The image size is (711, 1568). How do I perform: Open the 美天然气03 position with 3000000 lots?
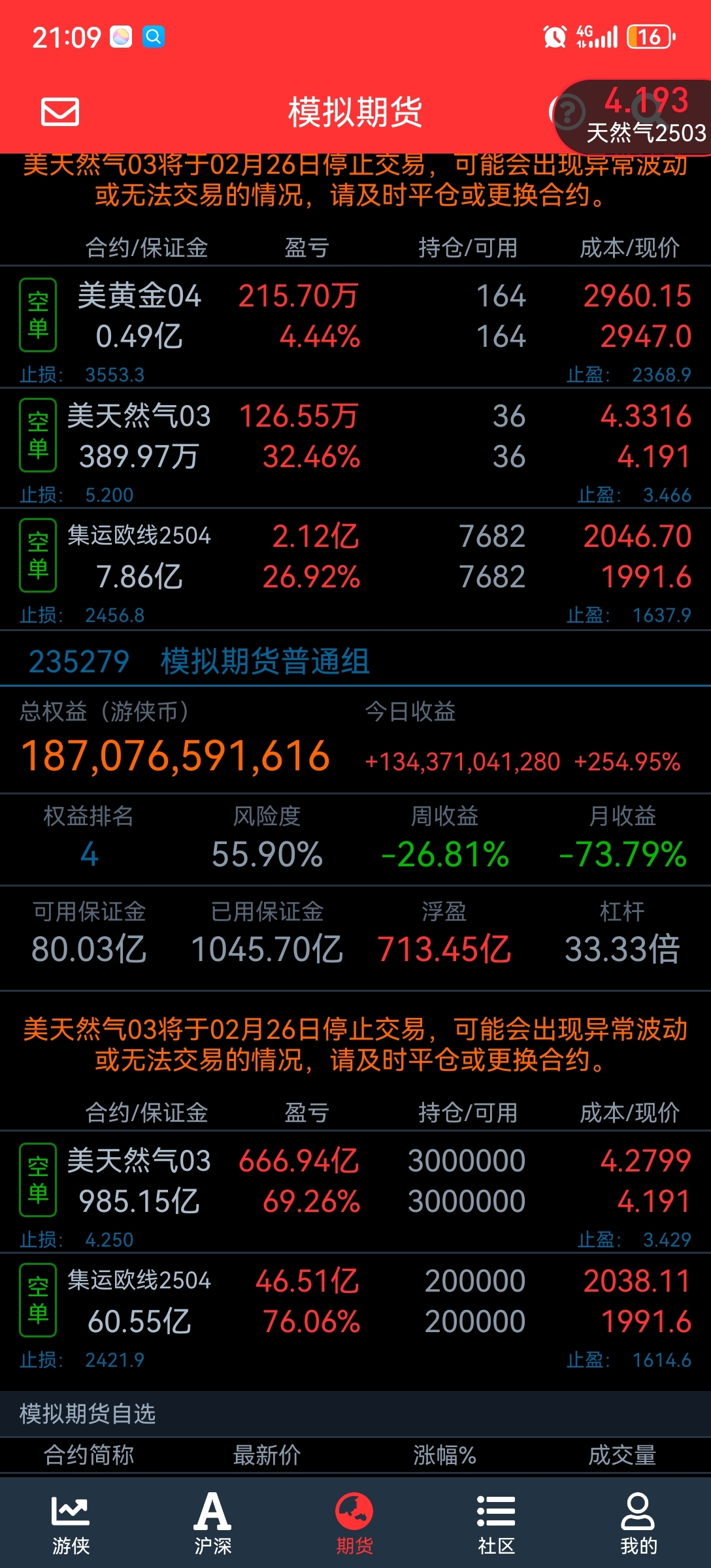[x=355, y=1192]
